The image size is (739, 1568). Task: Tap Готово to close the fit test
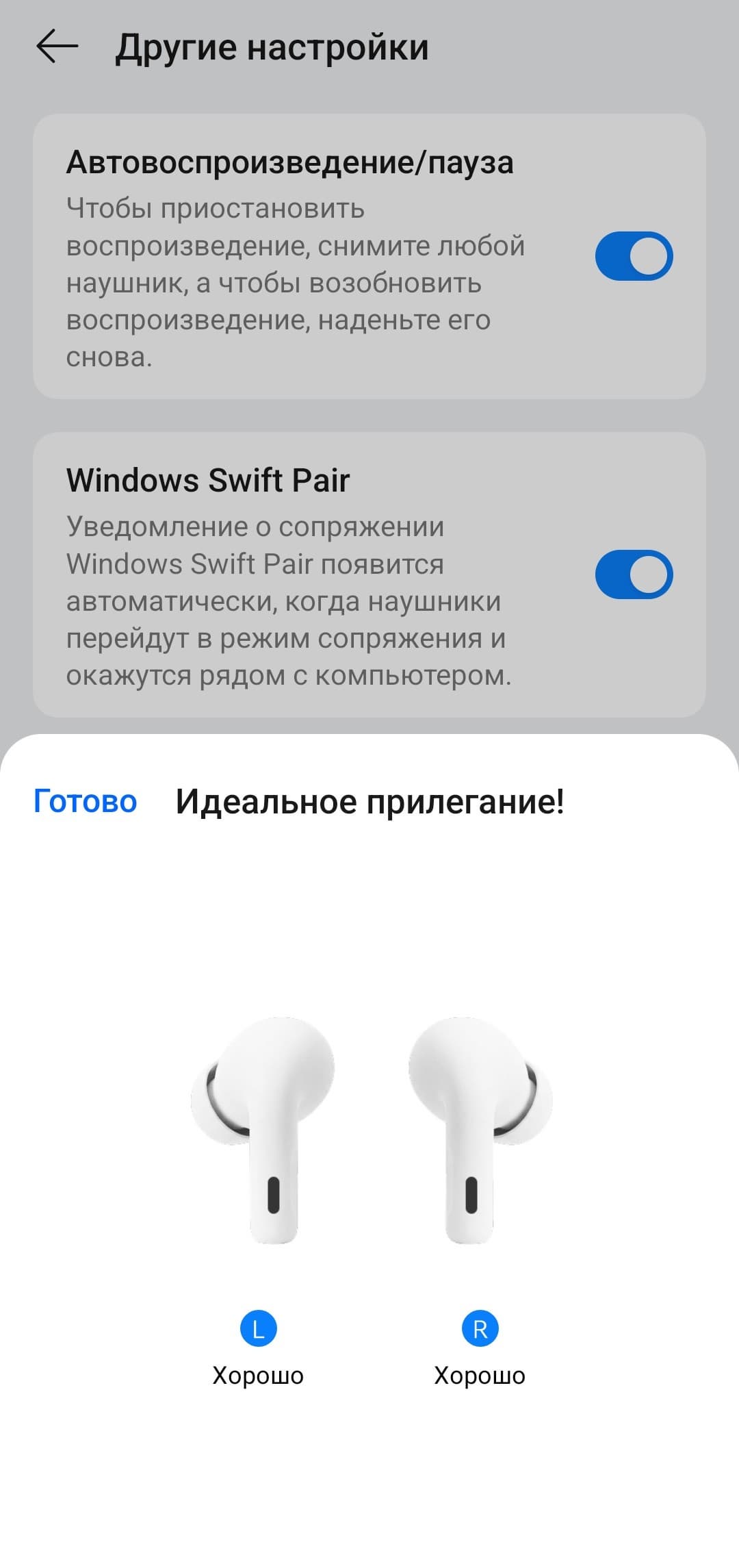[86, 801]
